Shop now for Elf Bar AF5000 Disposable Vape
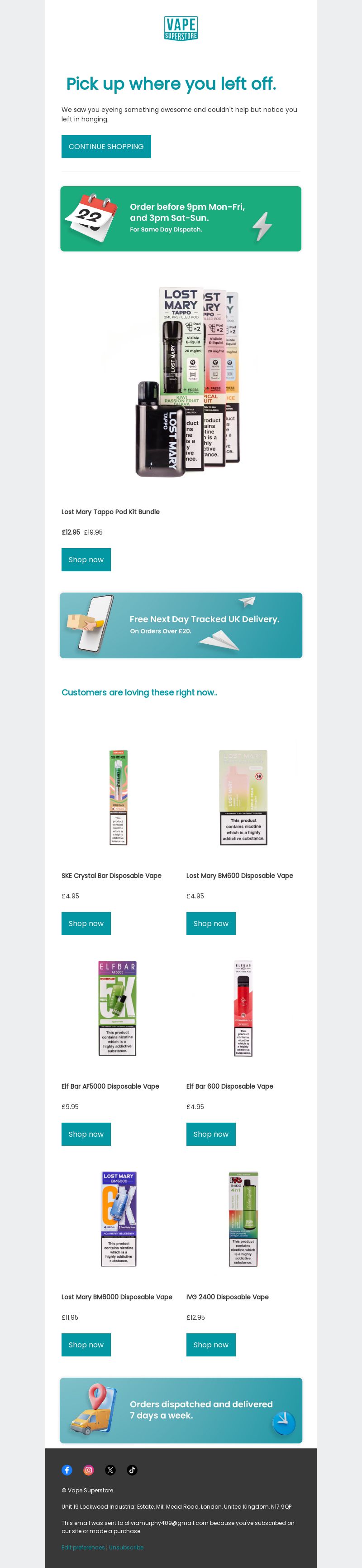362x1568 pixels. 86,1134
